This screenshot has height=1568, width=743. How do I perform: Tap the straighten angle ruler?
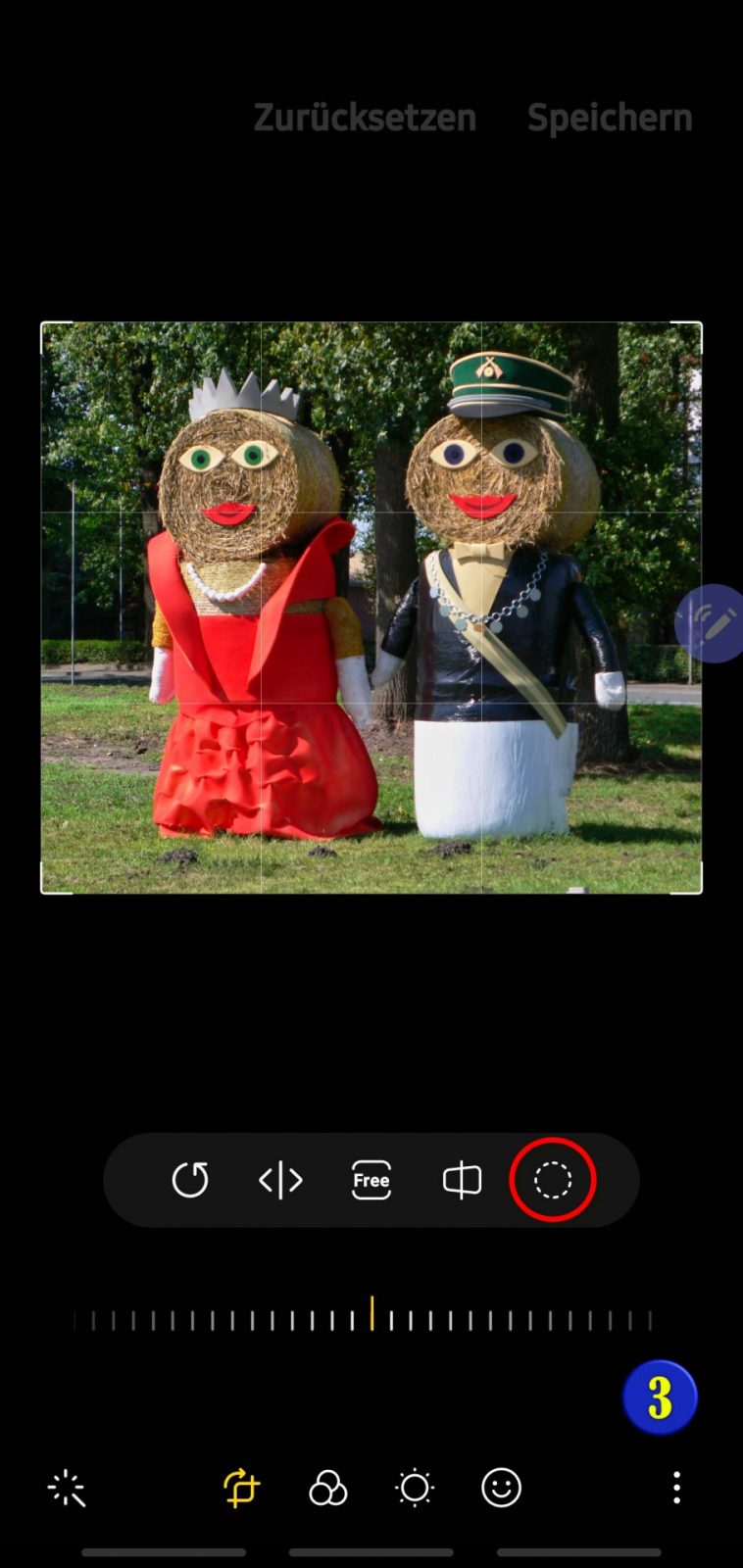click(x=371, y=1319)
